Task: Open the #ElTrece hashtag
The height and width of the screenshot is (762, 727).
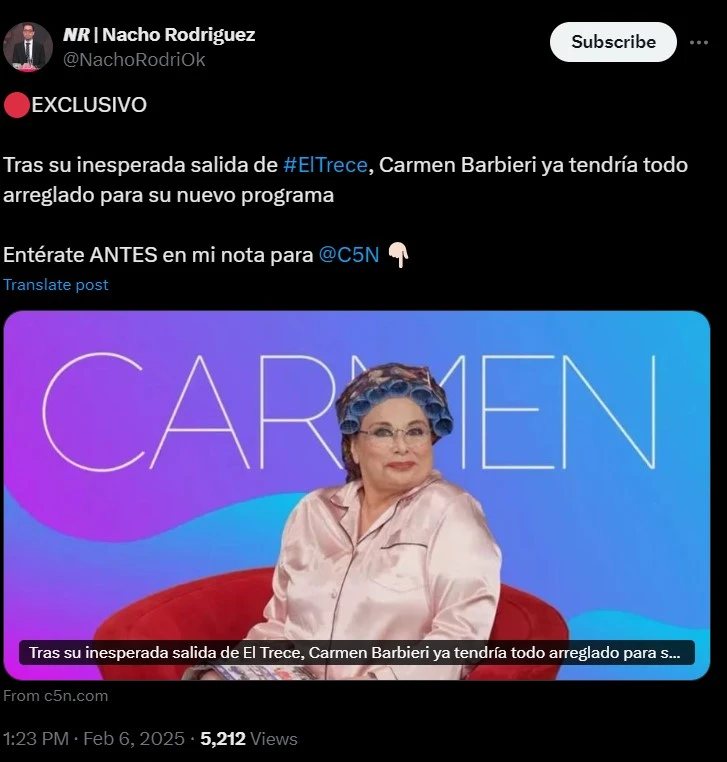Action: (x=326, y=165)
